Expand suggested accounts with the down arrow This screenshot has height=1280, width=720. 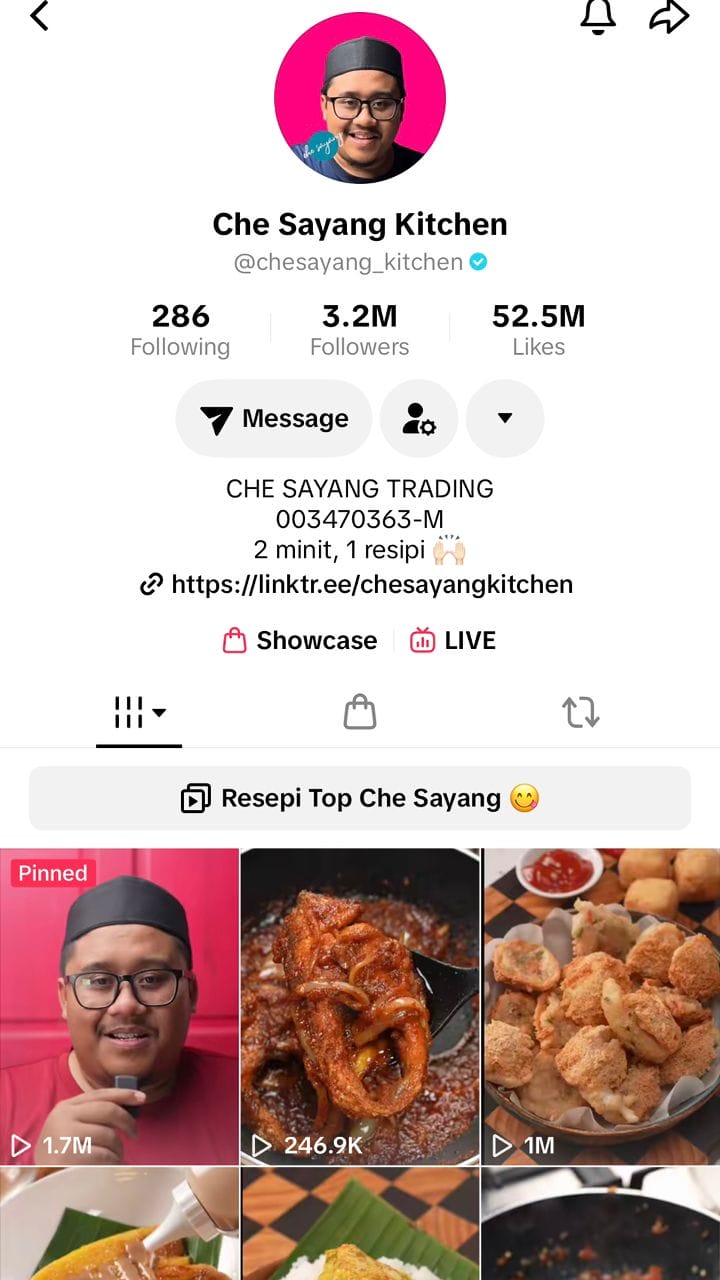click(x=505, y=419)
